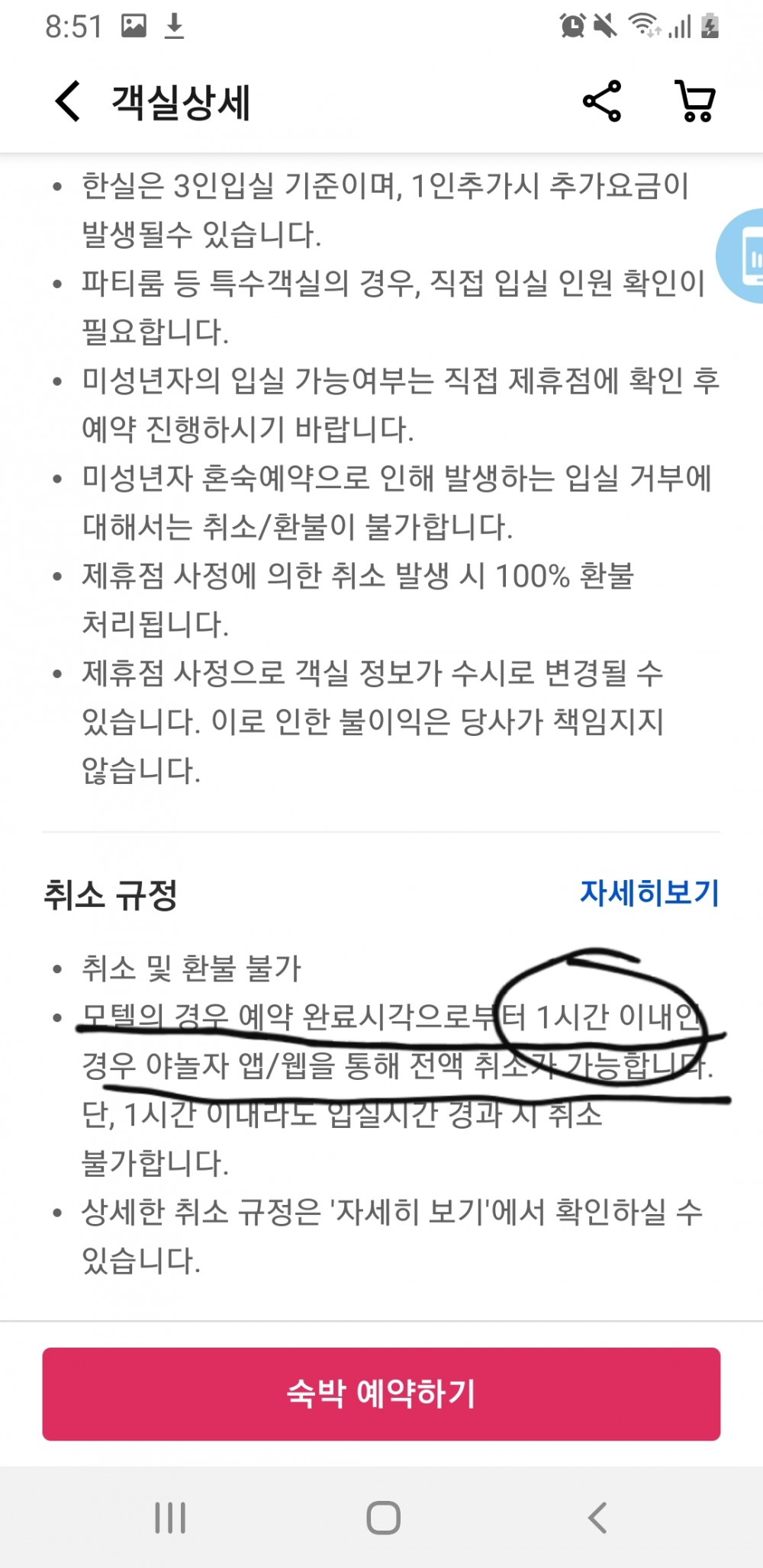763x1568 pixels.
Task: Tap the 숙박 예약하기 button
Action: pos(381,1394)
